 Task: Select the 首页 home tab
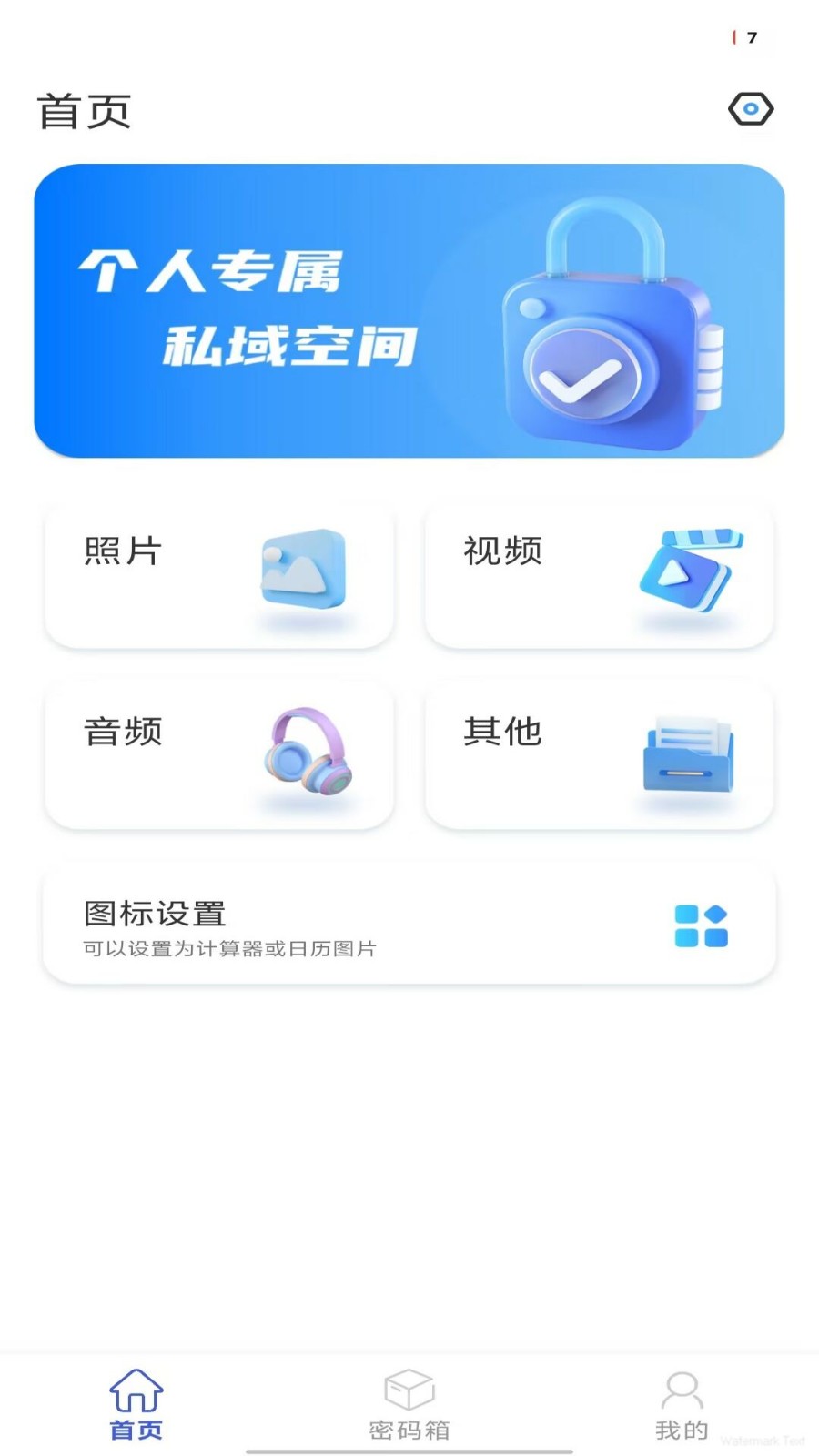(136, 1405)
